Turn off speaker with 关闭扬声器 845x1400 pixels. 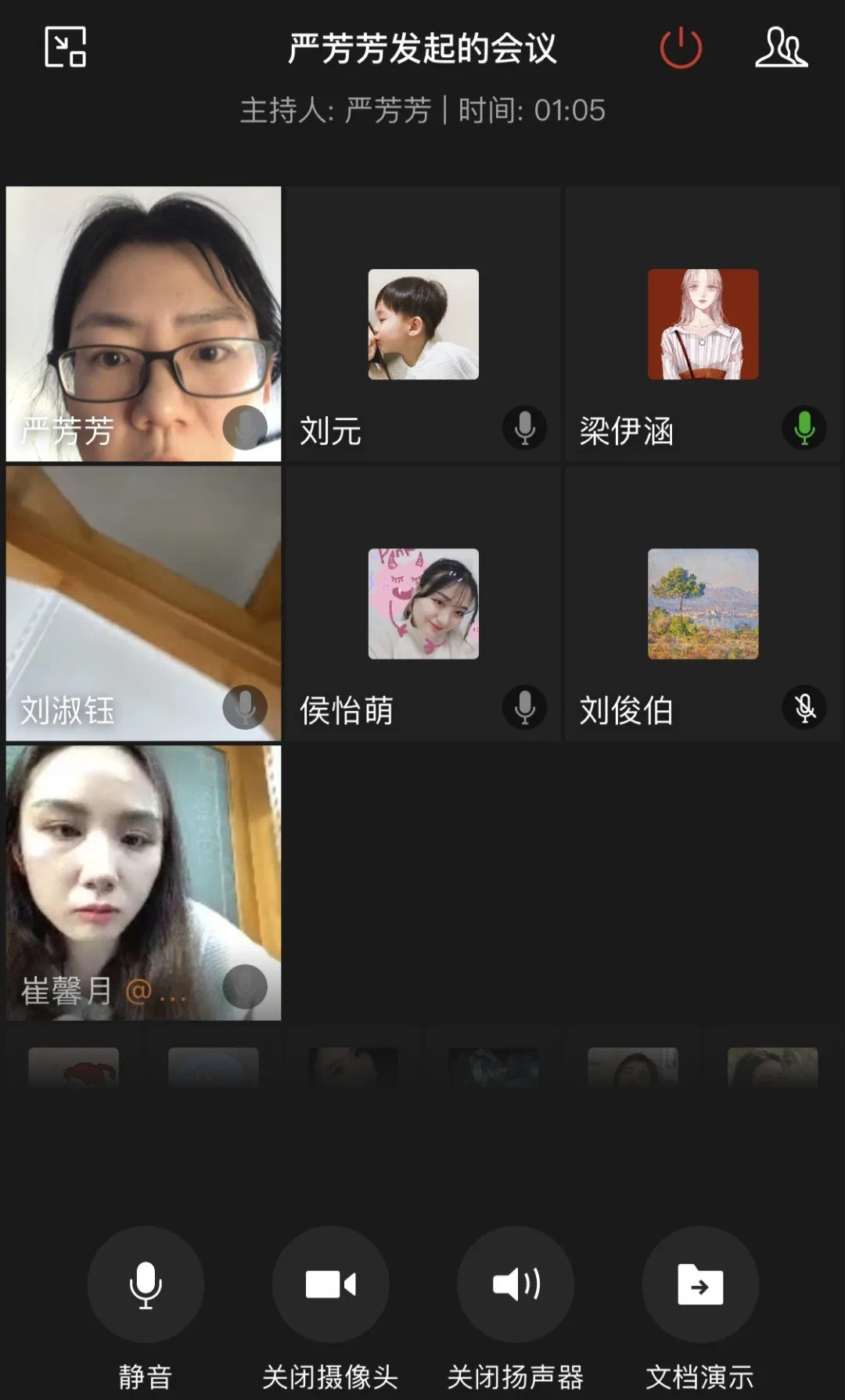pos(516,1284)
